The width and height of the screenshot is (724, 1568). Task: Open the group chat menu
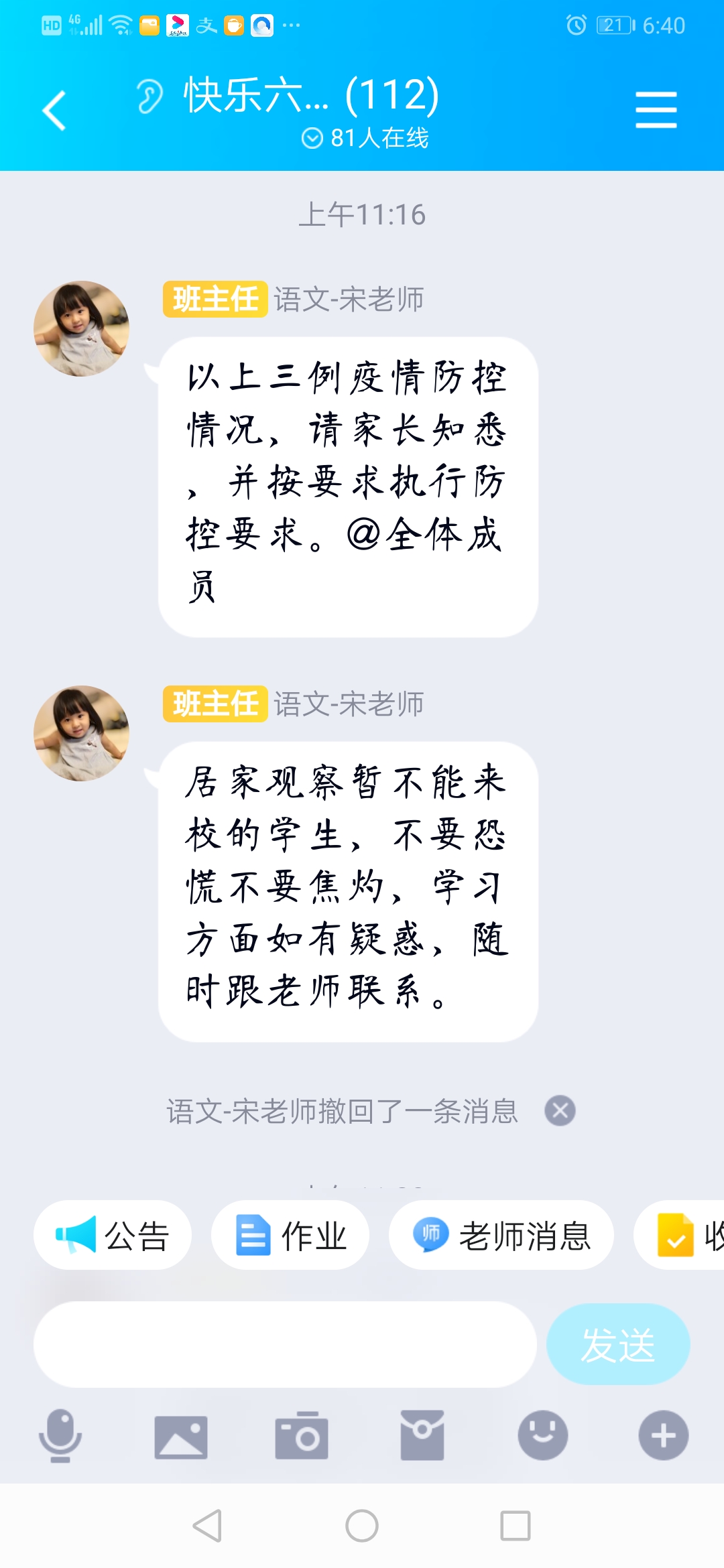pyautogui.click(x=656, y=111)
